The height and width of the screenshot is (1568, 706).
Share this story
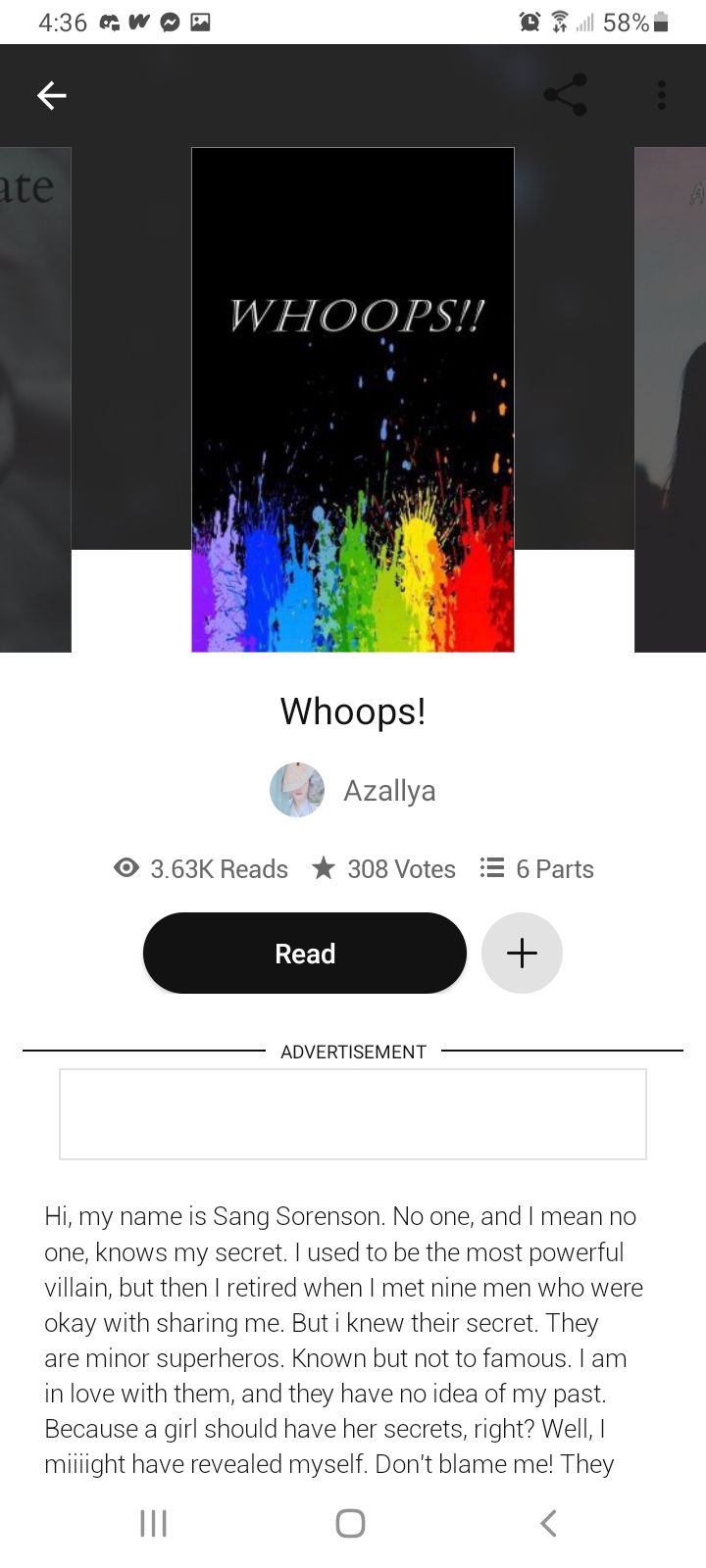566,95
